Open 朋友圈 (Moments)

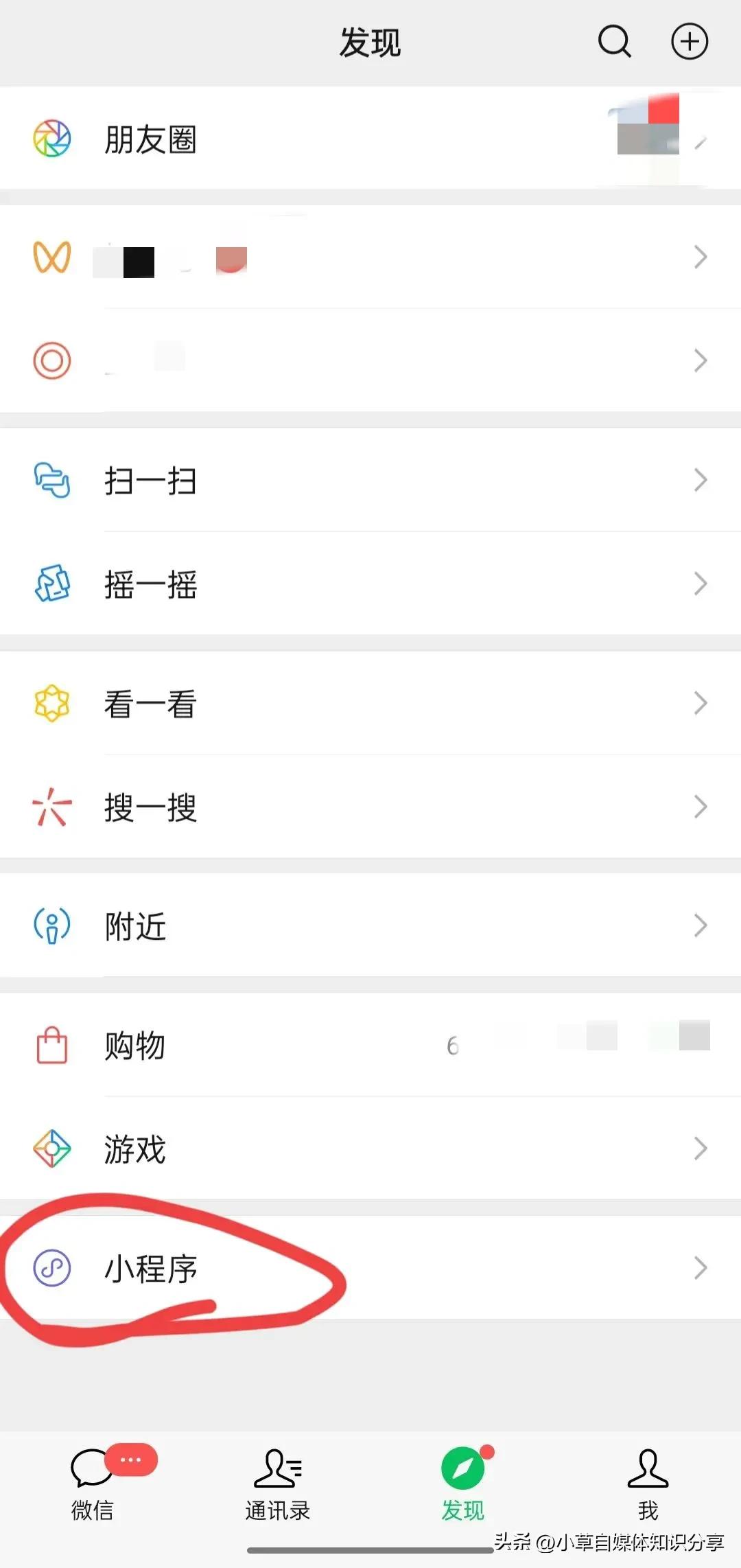pos(151,141)
